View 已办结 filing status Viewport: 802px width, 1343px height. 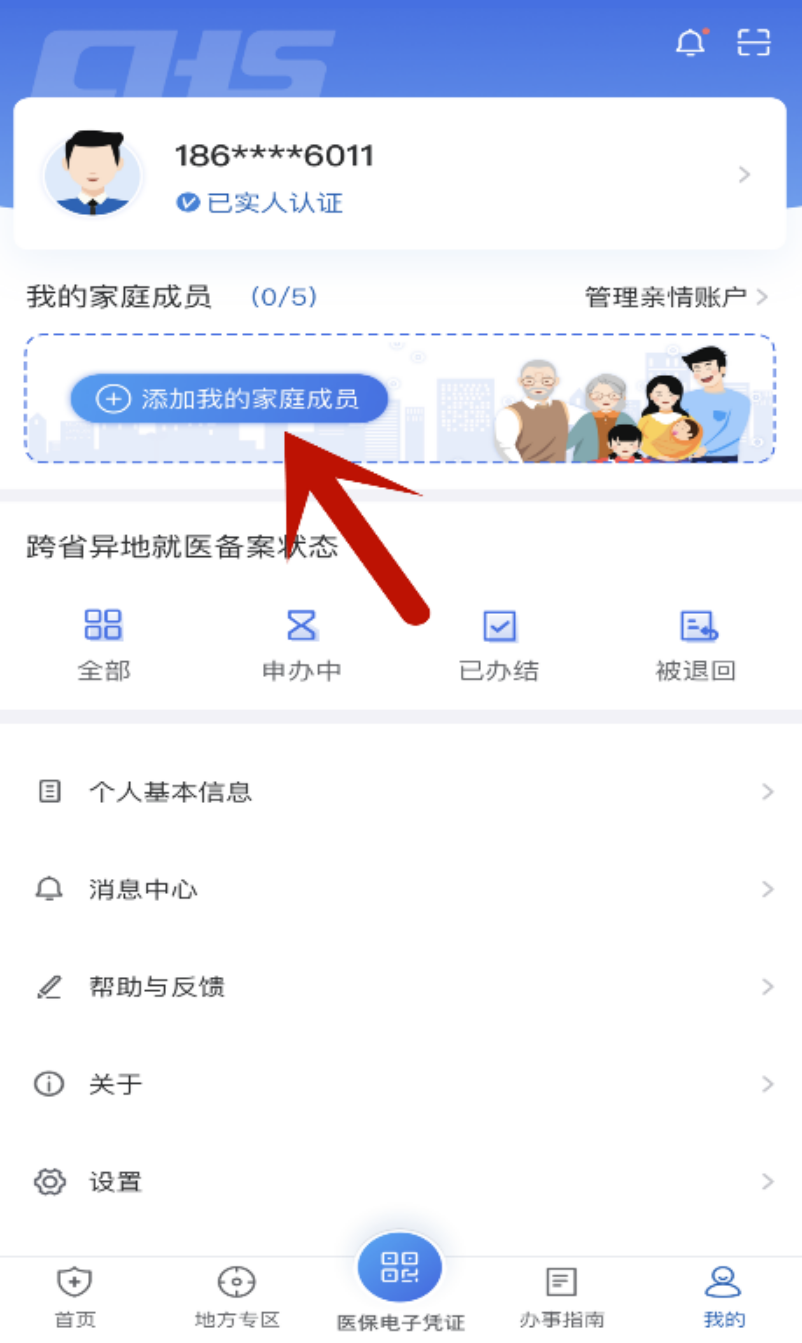point(499,643)
